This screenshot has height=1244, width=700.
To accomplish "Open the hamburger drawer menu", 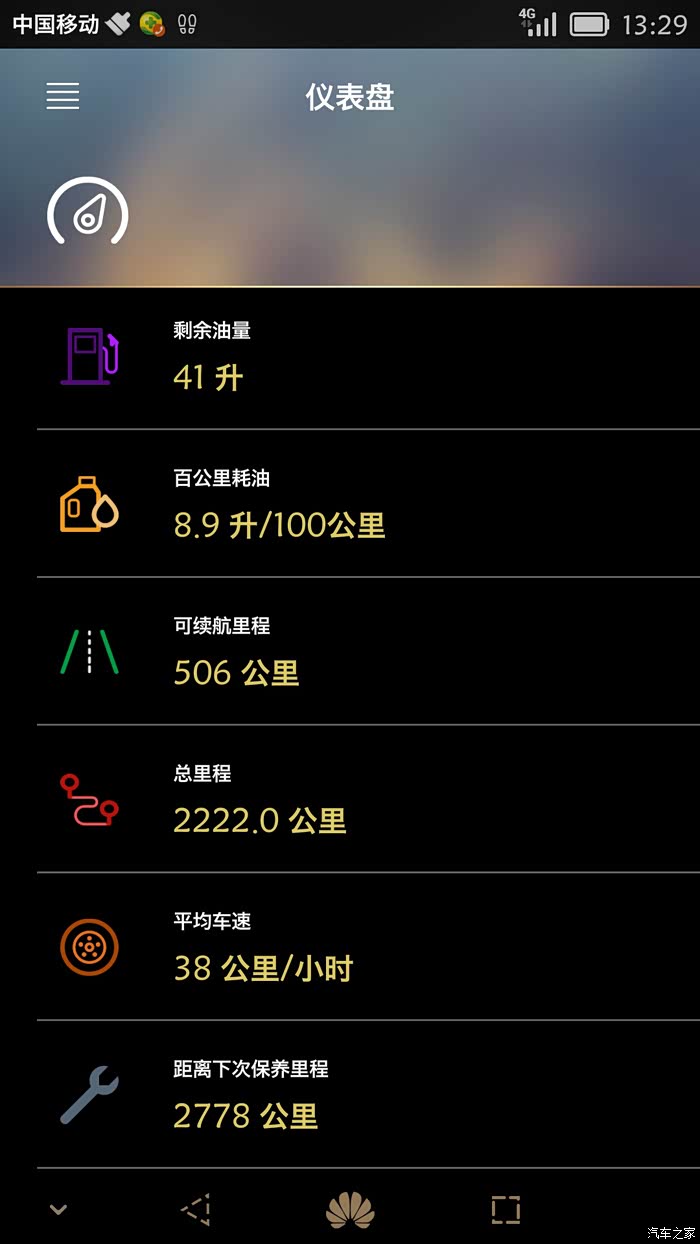I will pos(62,96).
